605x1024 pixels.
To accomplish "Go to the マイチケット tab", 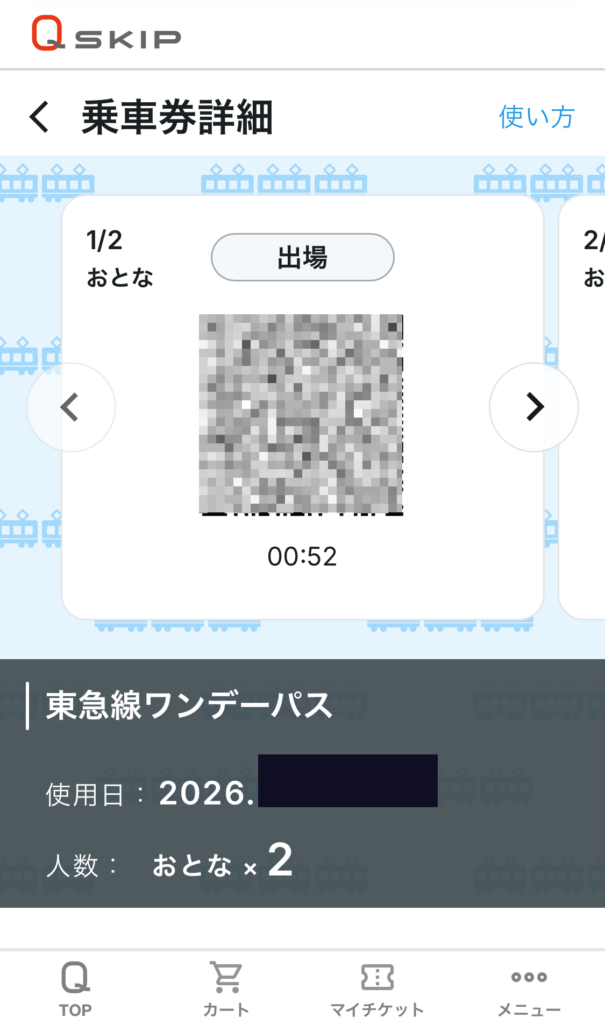I will [x=377, y=988].
